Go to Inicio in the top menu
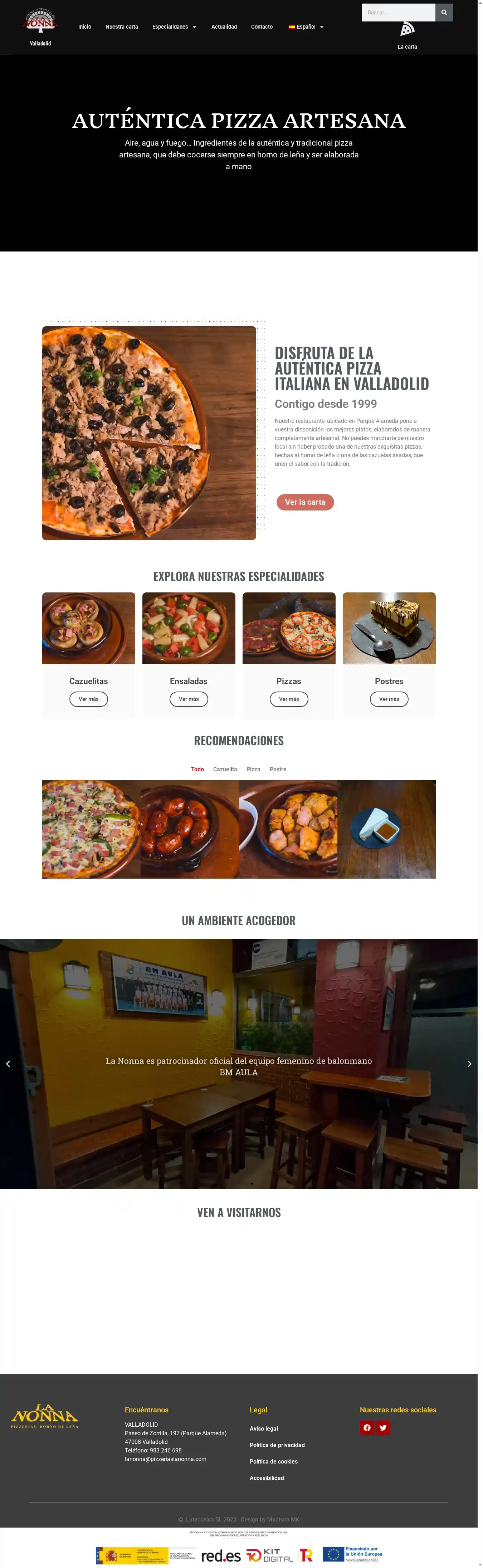 [x=85, y=27]
